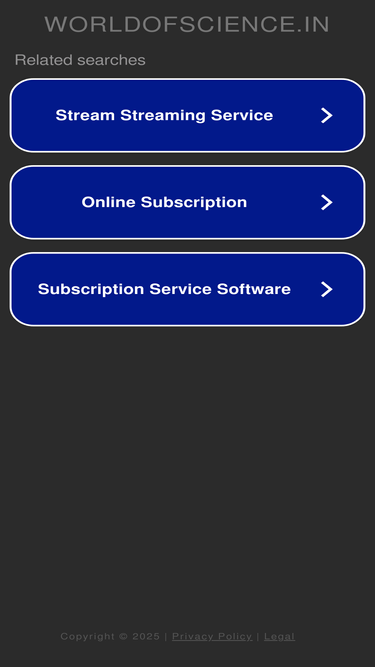Select the Online Subscription related search

pyautogui.click(x=188, y=202)
